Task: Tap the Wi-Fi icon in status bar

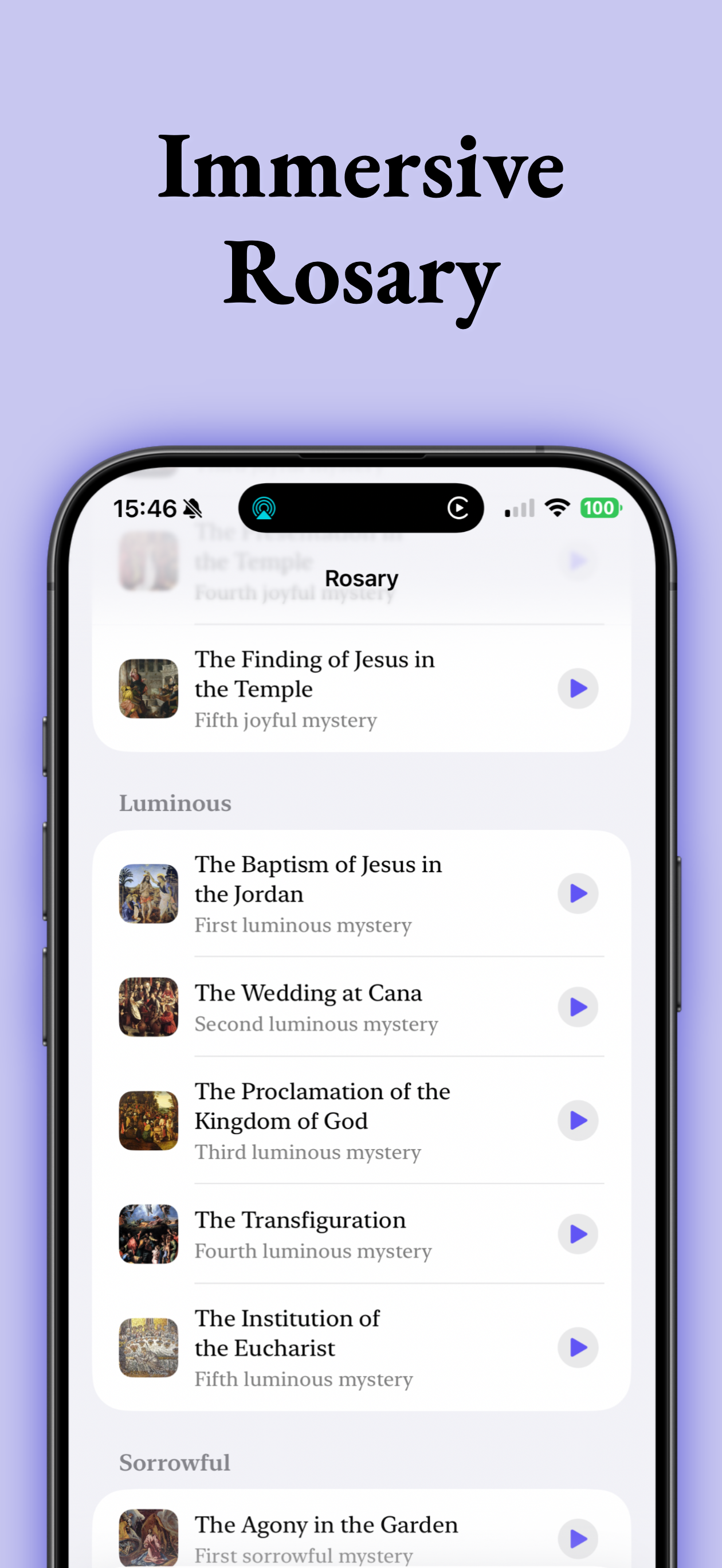Action: pyautogui.click(x=557, y=507)
